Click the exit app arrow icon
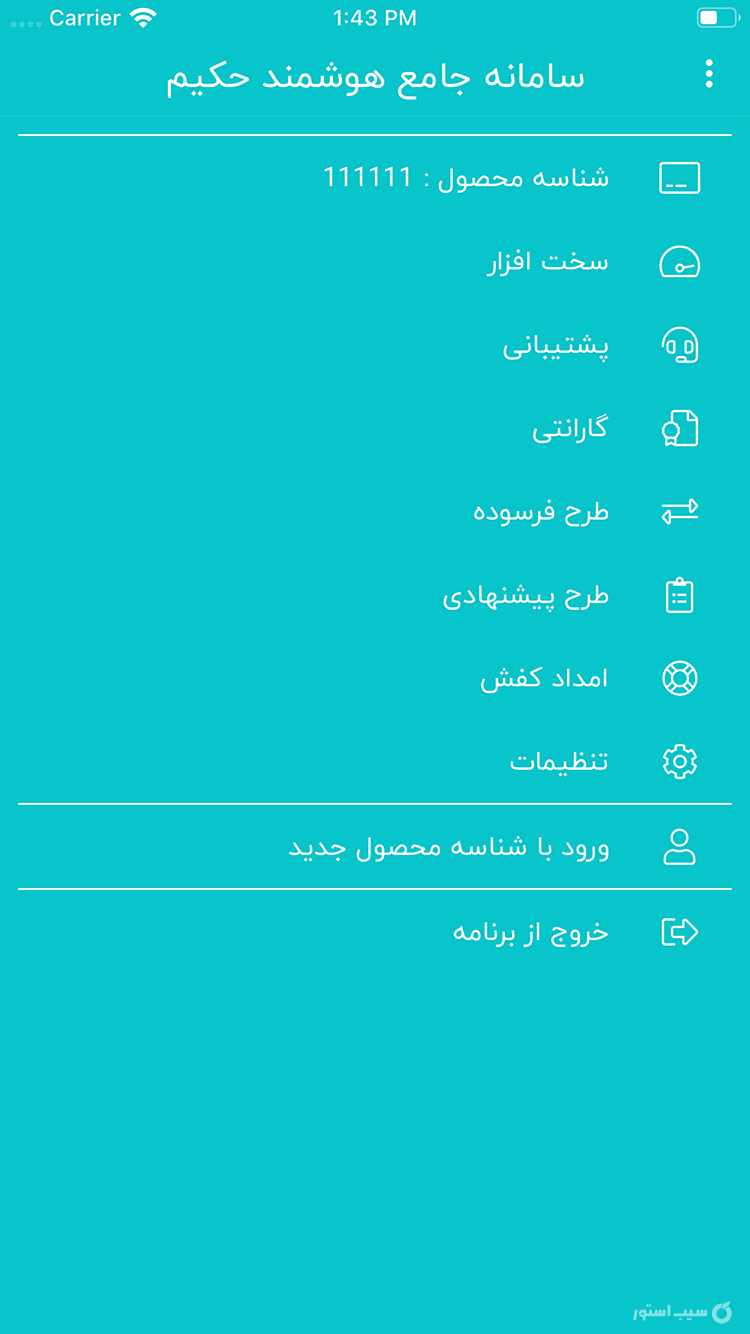The image size is (750, 1334). point(679,931)
